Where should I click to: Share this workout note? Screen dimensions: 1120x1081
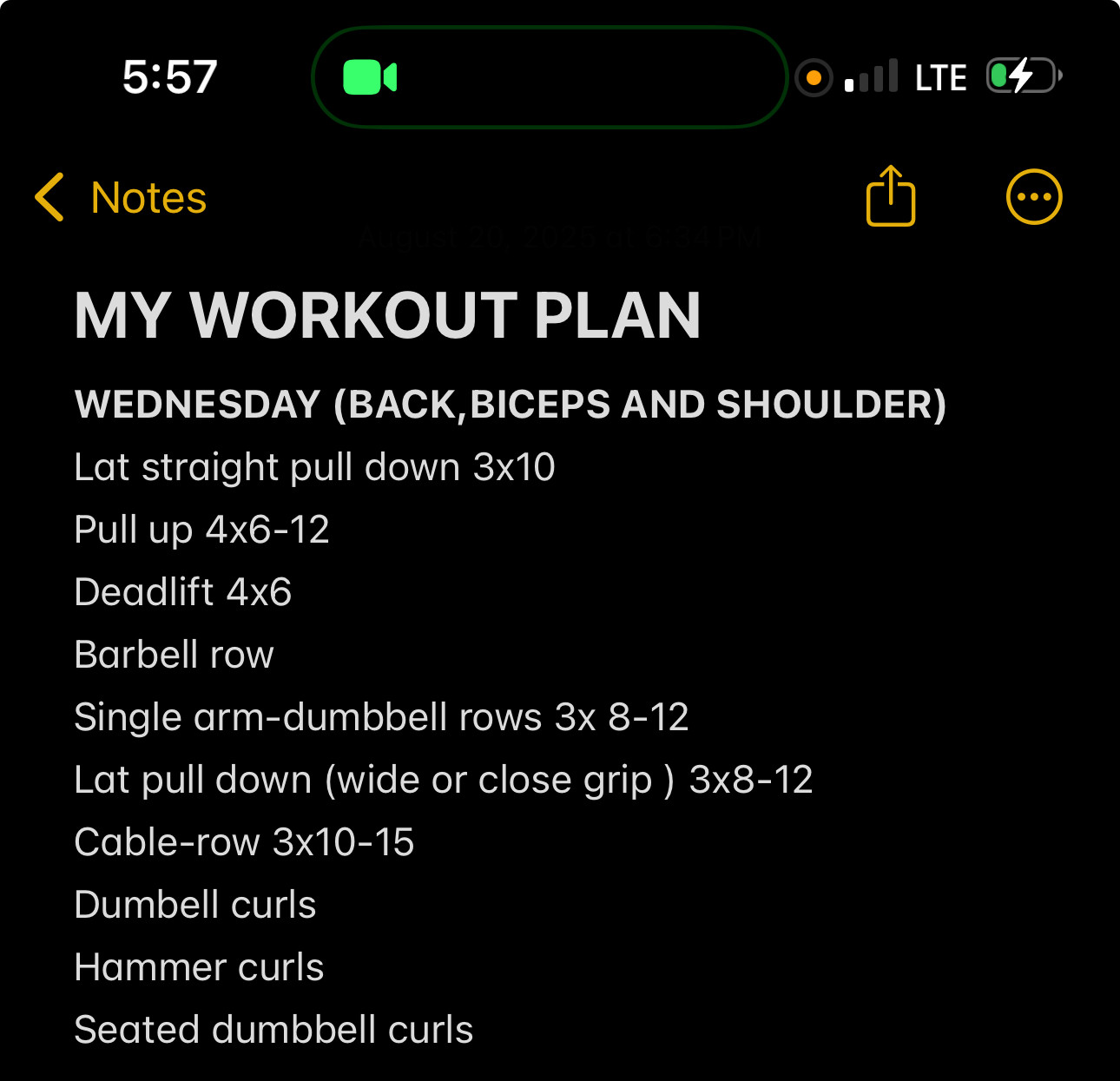click(x=891, y=197)
